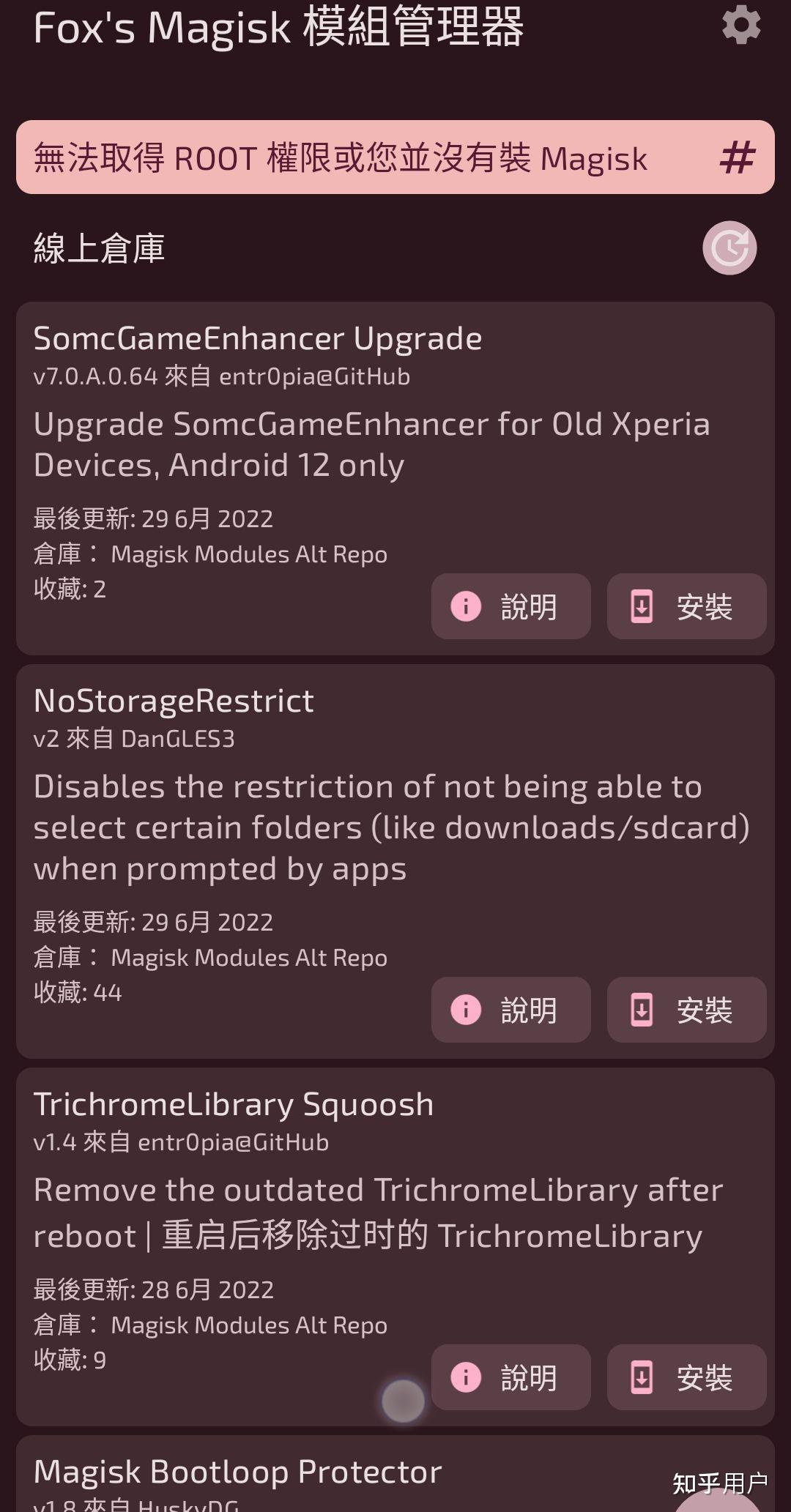Click the entr0pia@GitHub author name
This screenshot has height=1512, width=791.
(x=315, y=376)
